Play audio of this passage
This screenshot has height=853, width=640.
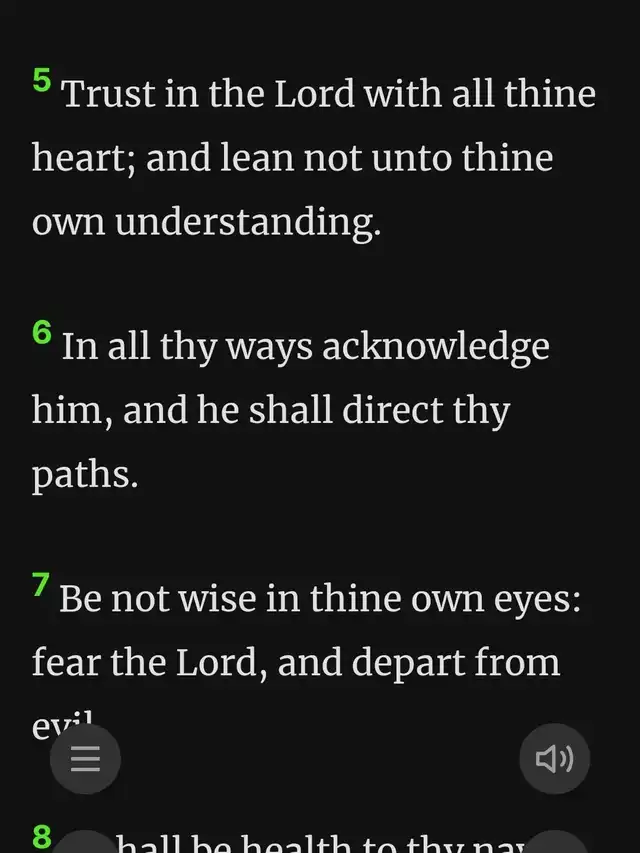click(554, 759)
